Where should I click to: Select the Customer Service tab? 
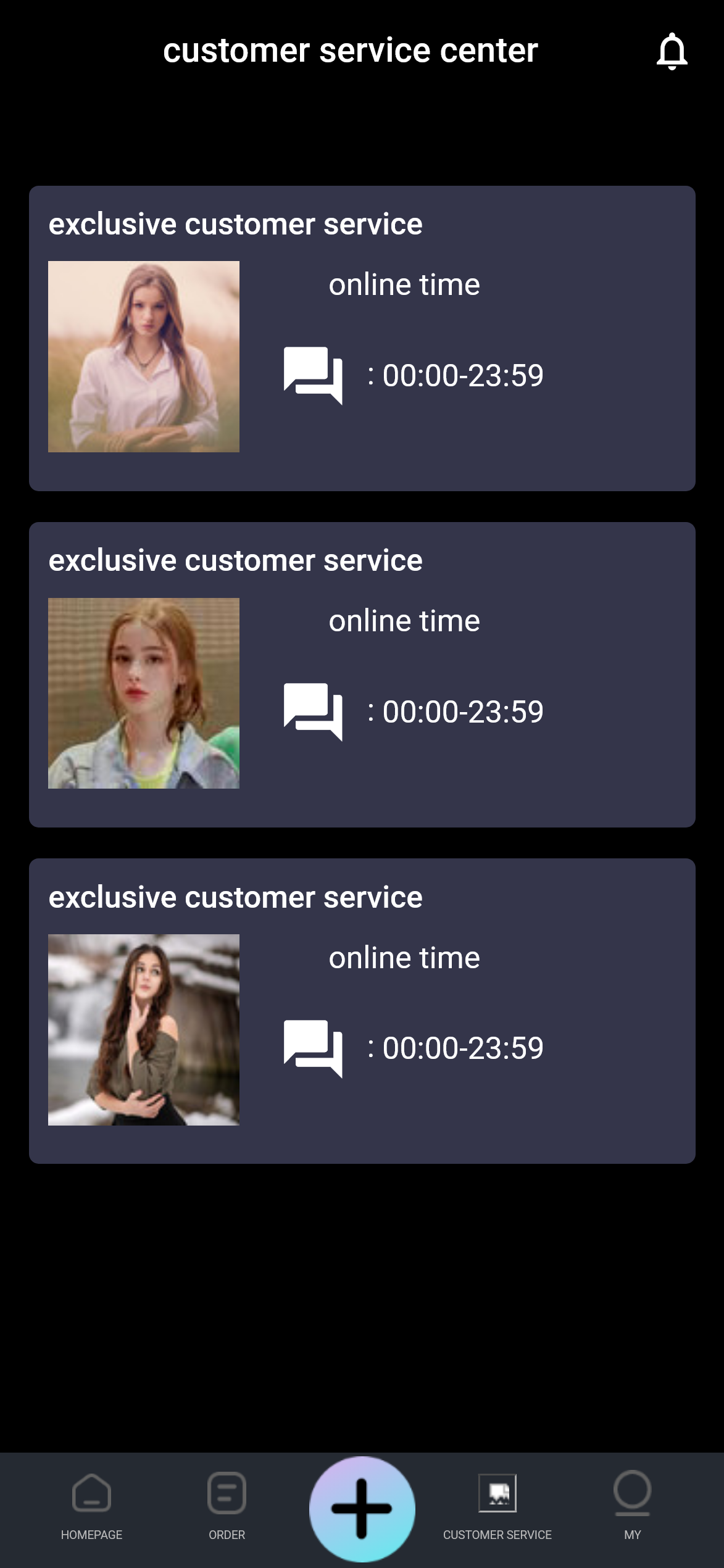coord(497,1506)
